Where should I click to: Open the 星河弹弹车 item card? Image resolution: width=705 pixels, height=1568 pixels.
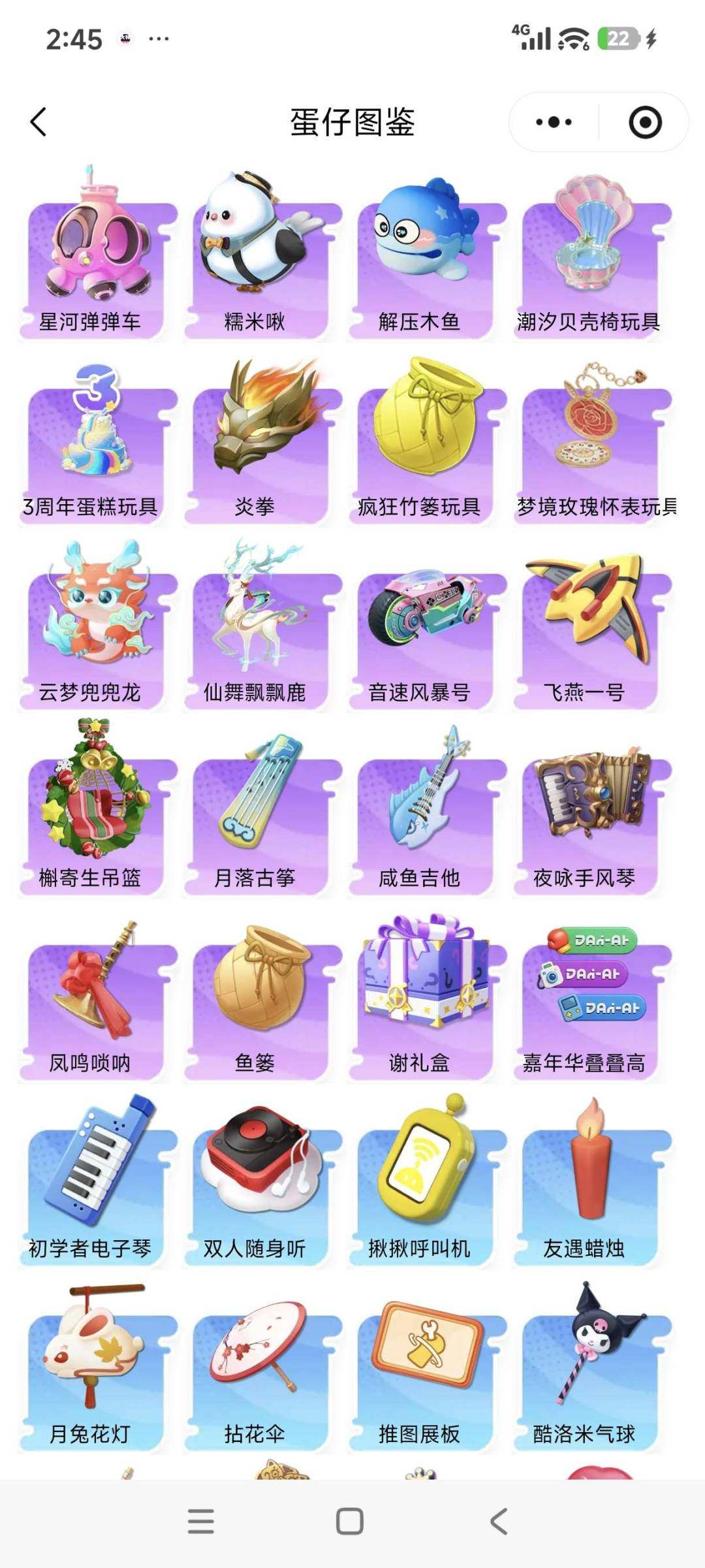point(91,255)
